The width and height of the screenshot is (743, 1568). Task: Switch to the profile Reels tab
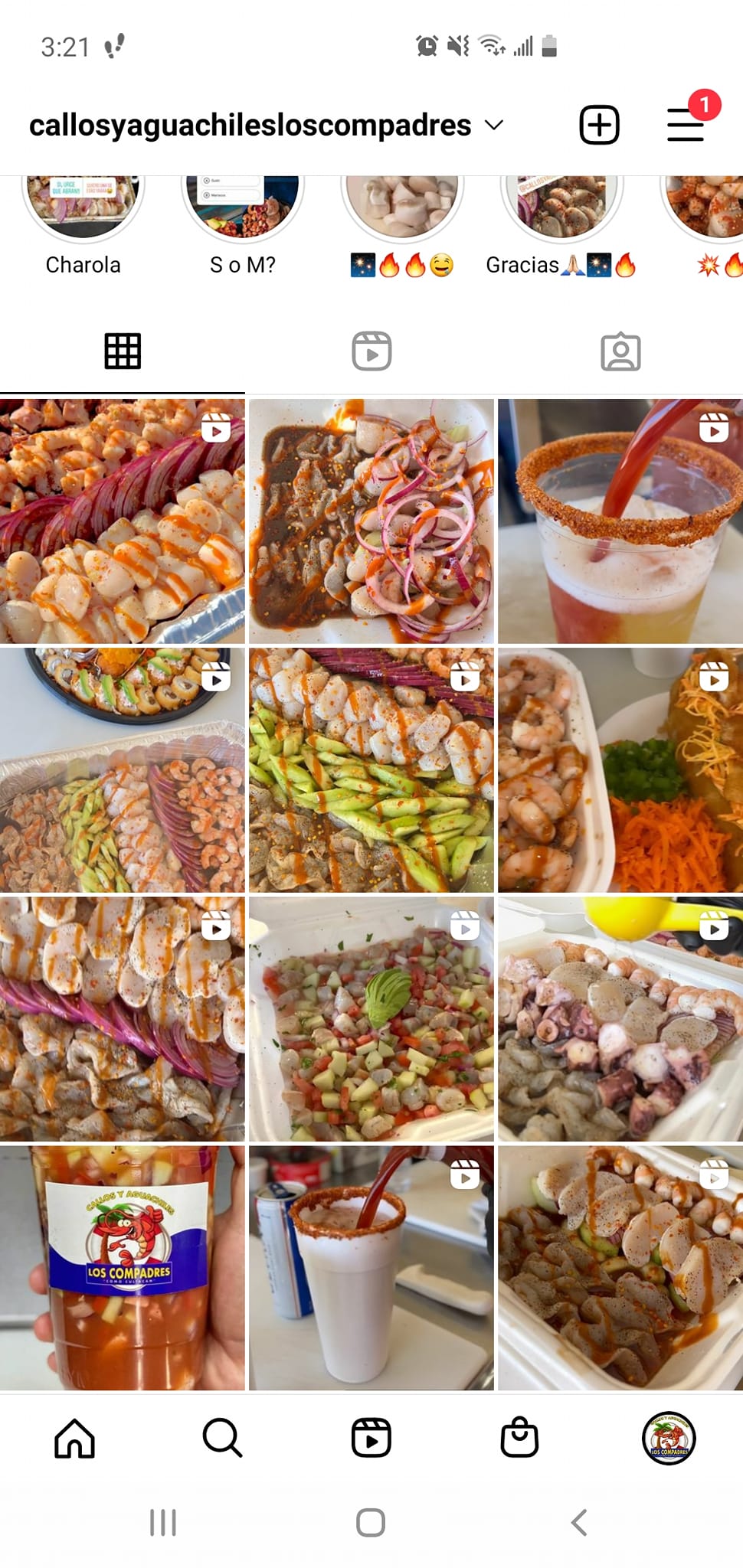pyautogui.click(x=371, y=351)
